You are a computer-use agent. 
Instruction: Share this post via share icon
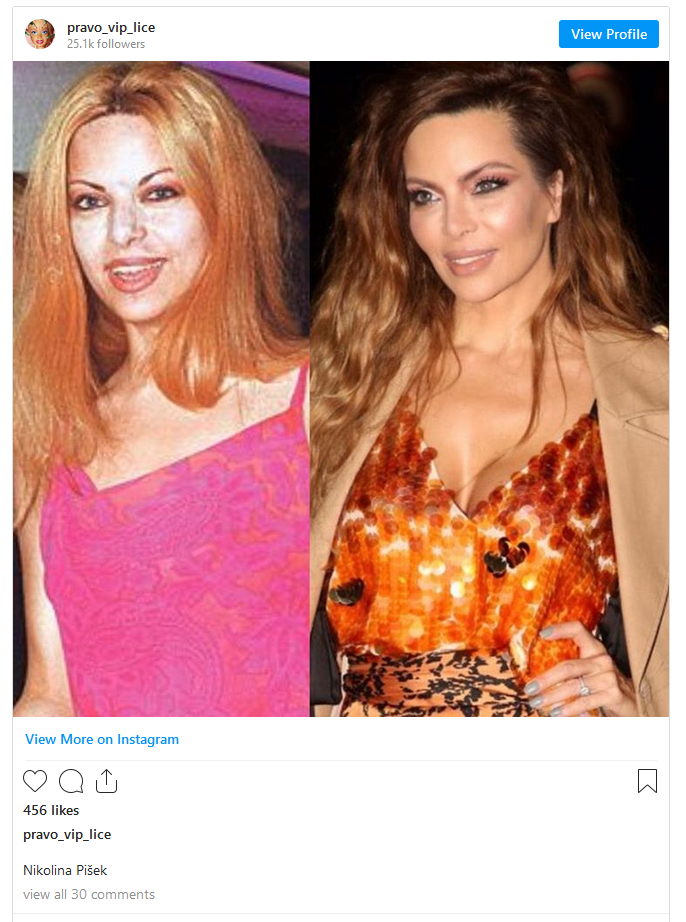[107, 781]
